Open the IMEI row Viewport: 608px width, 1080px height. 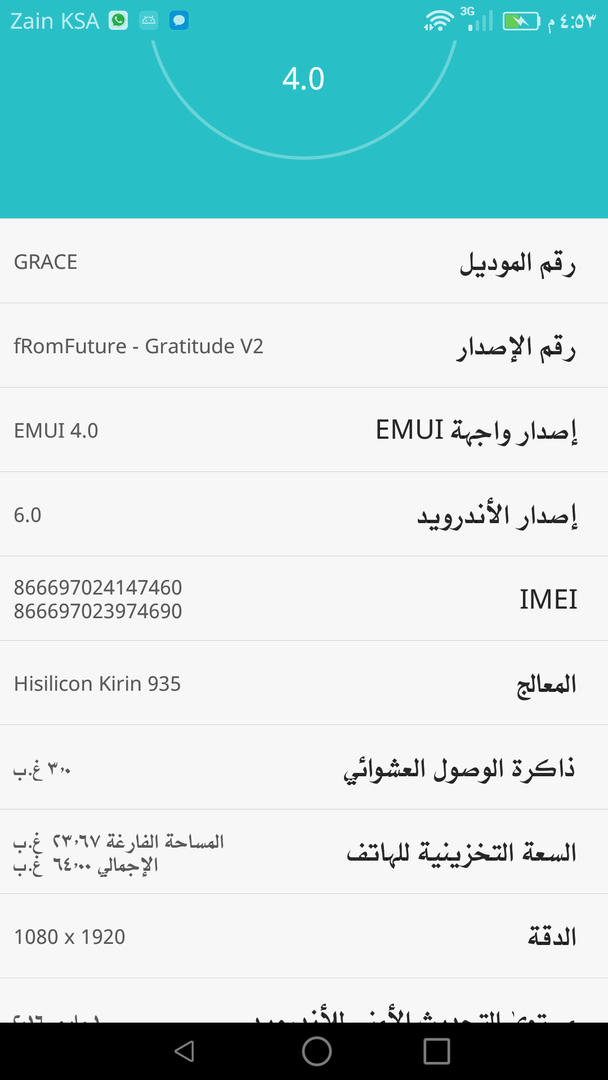point(304,599)
